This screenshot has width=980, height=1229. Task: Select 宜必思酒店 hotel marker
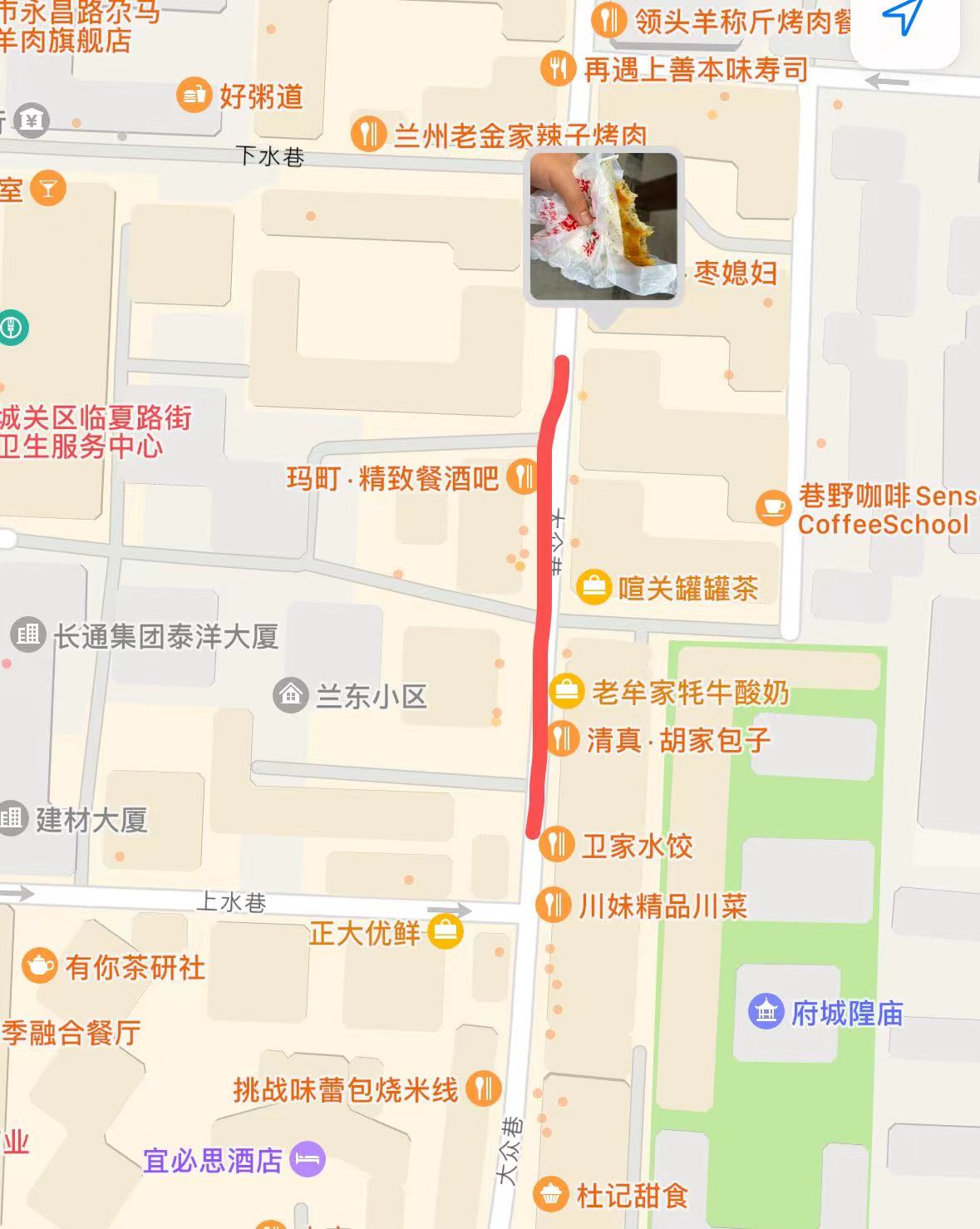(x=308, y=1159)
